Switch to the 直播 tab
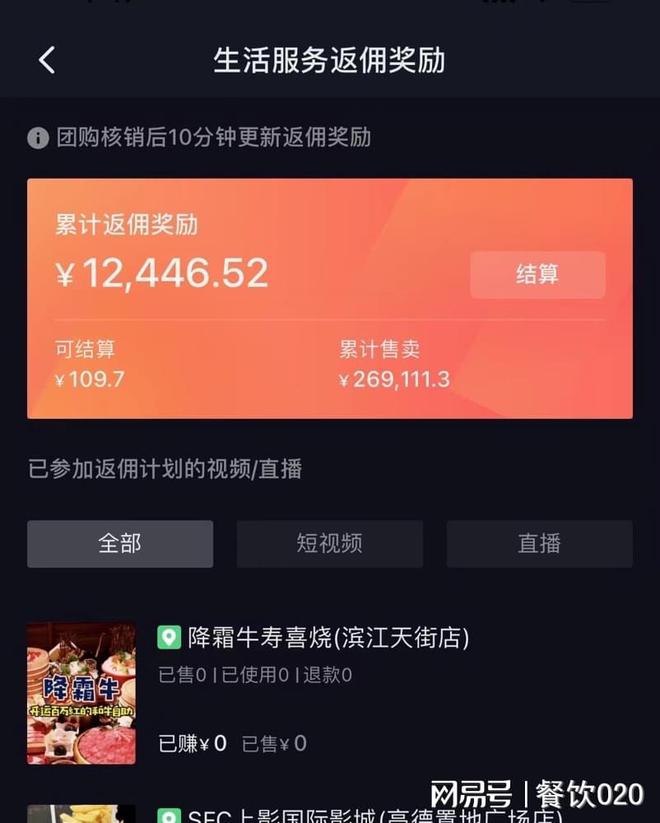The image size is (660, 823). coord(539,543)
